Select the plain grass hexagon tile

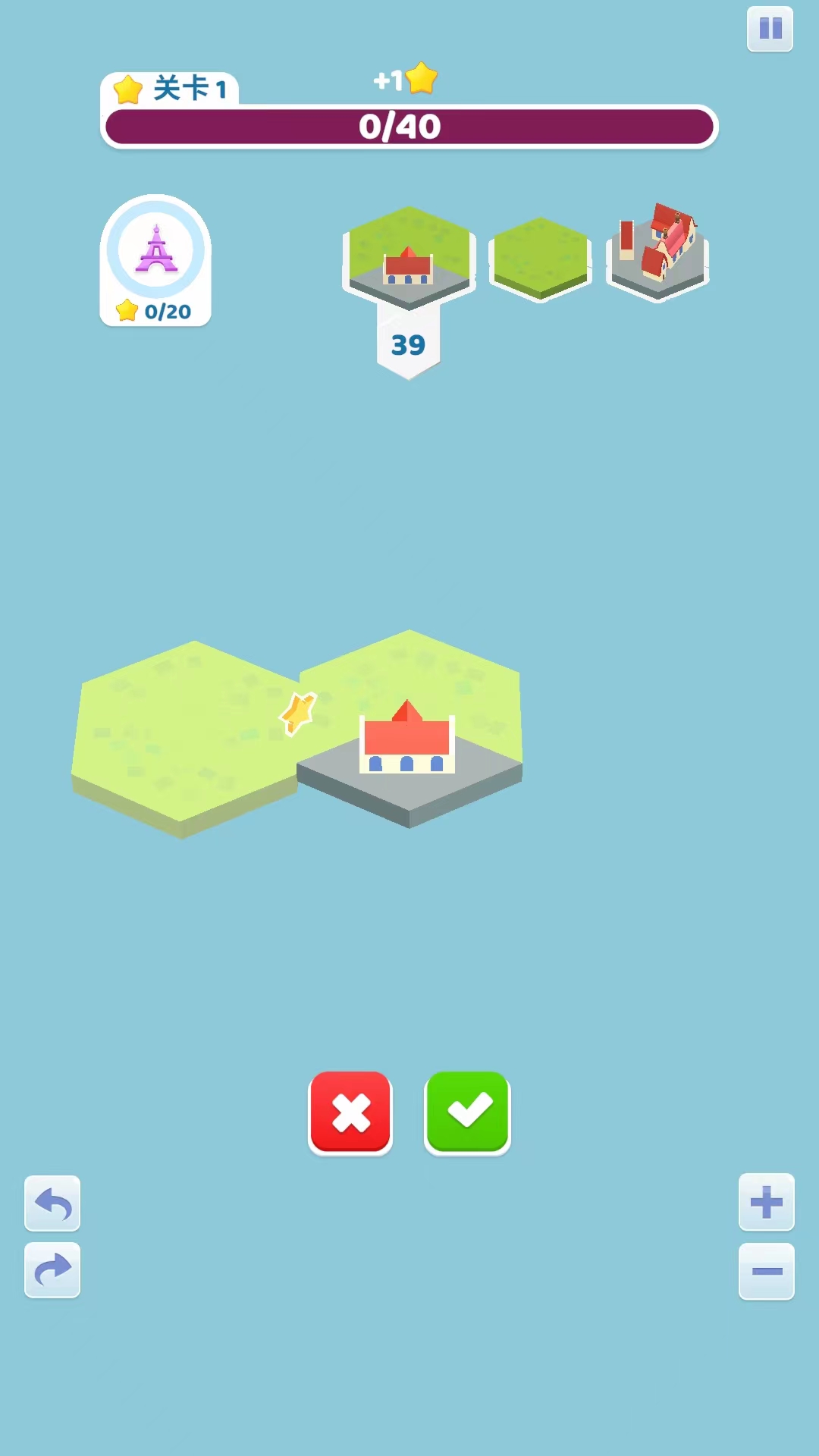point(540,258)
